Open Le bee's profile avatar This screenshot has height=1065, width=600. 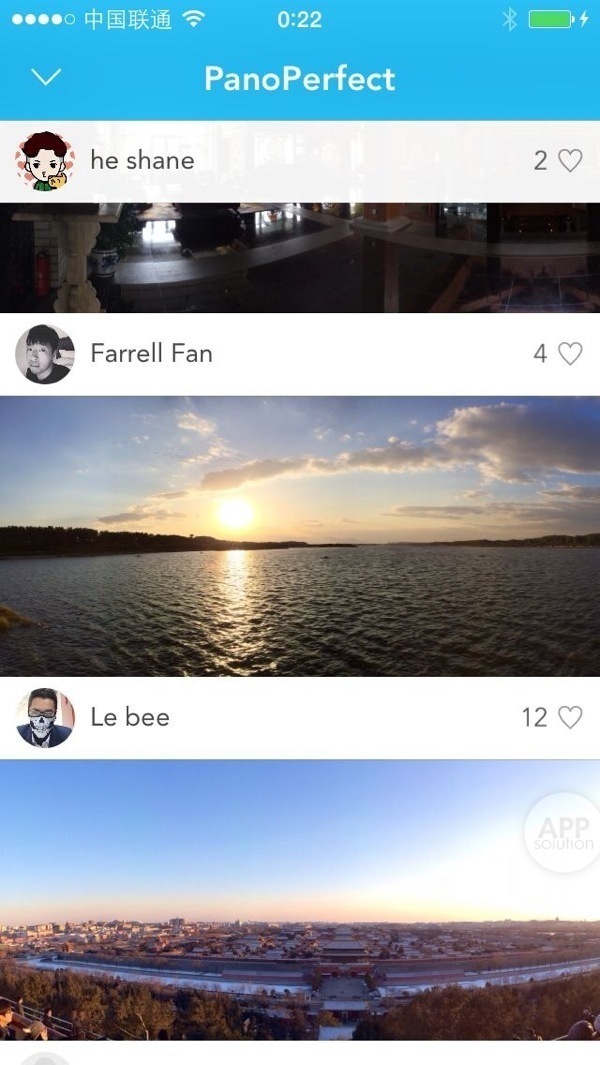[45, 717]
